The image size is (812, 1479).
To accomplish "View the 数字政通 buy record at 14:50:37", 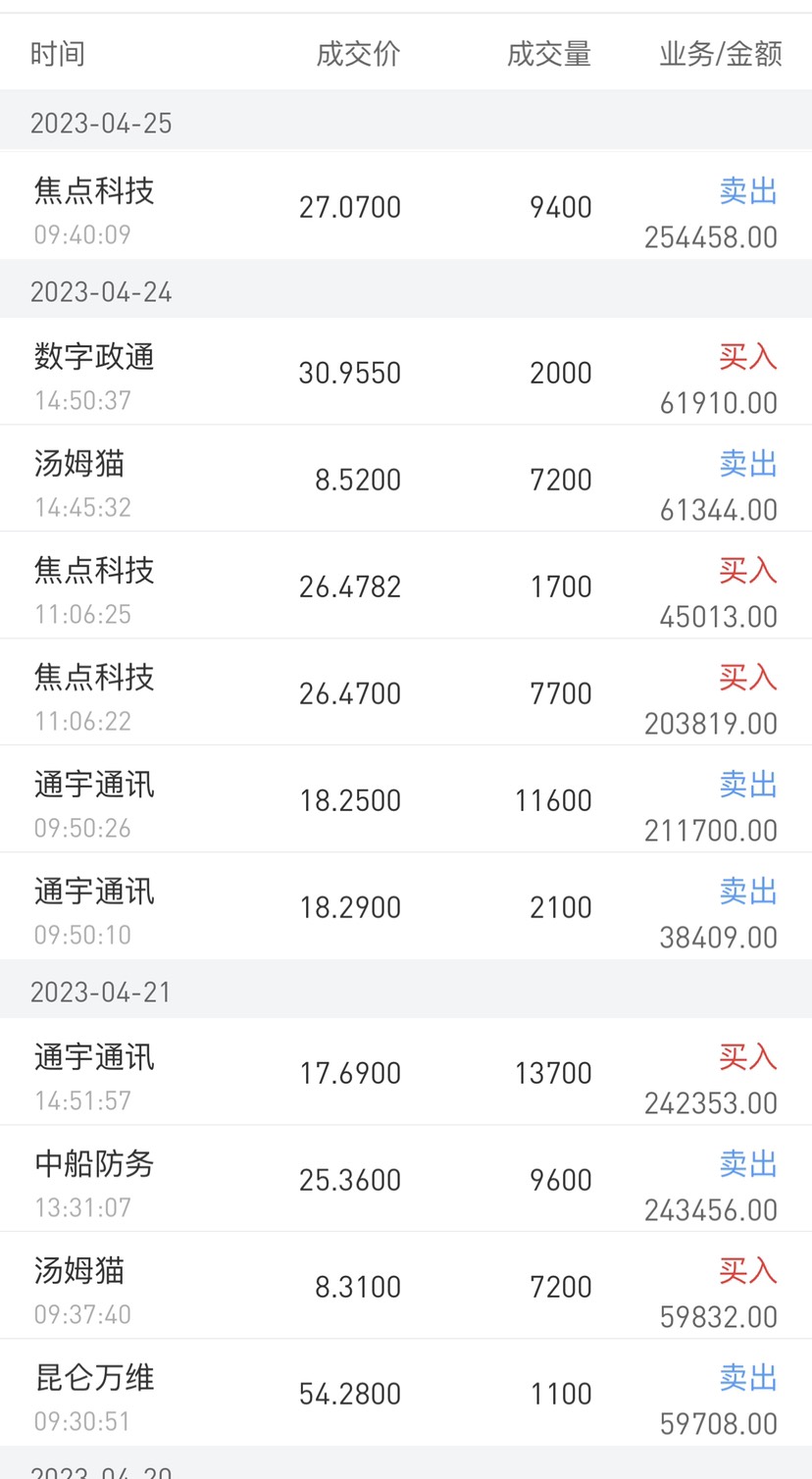I will pos(406,374).
